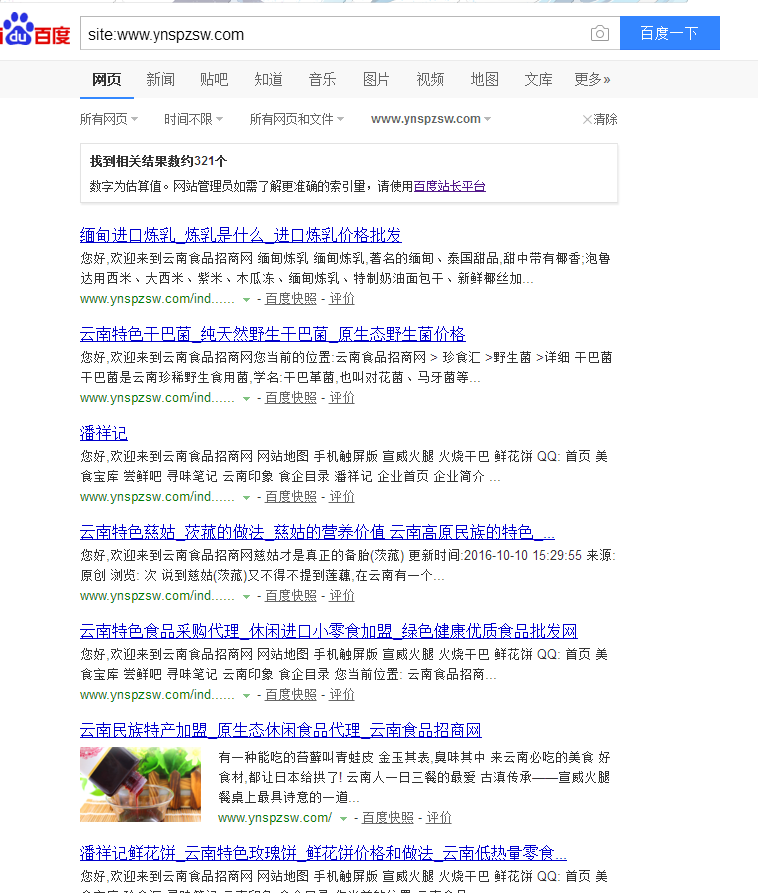Open thumbnail of 云南民族特产加盟 result
This screenshot has width=758, height=893.
(140, 785)
